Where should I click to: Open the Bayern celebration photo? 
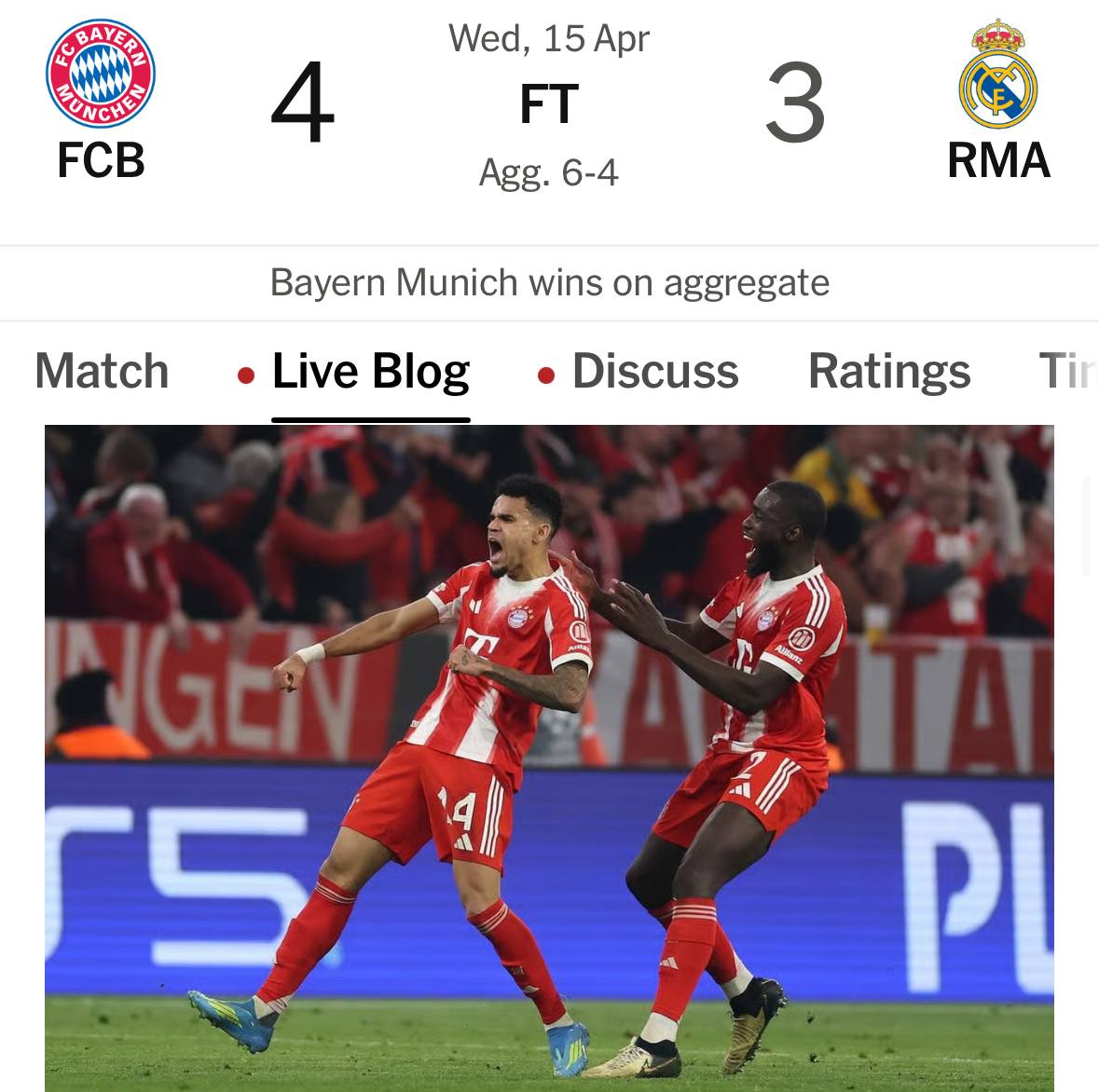click(x=549, y=757)
